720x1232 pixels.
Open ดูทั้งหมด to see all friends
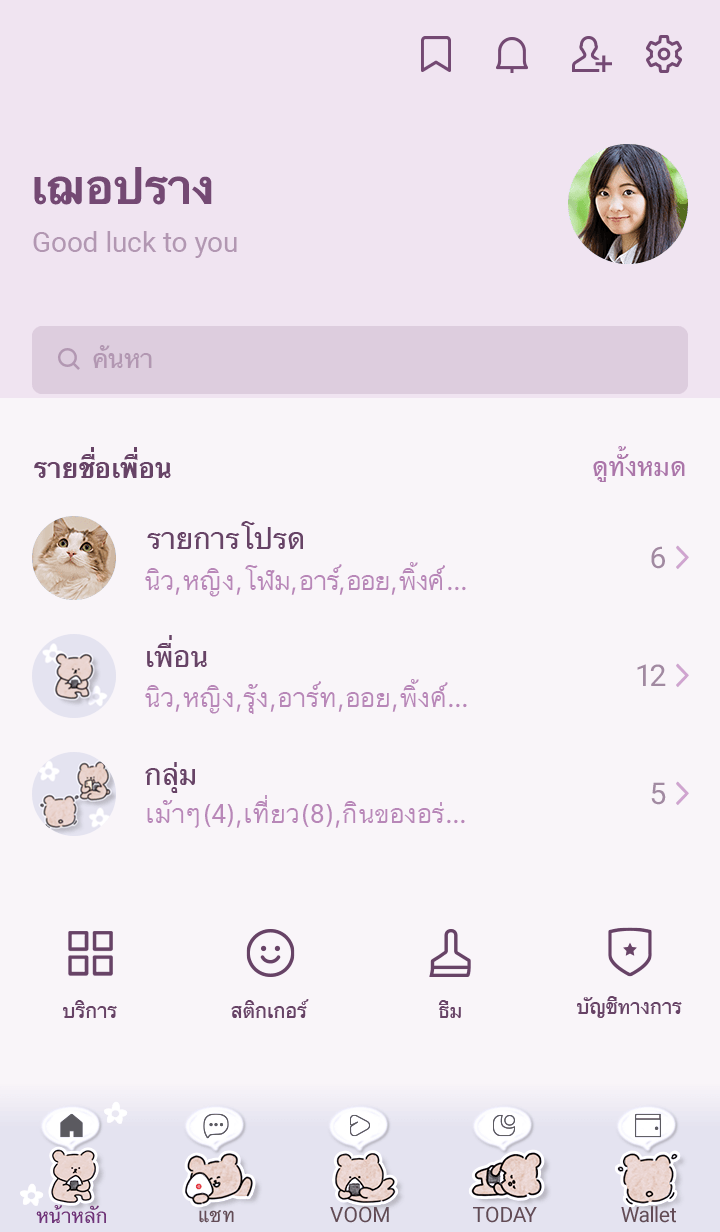point(638,468)
